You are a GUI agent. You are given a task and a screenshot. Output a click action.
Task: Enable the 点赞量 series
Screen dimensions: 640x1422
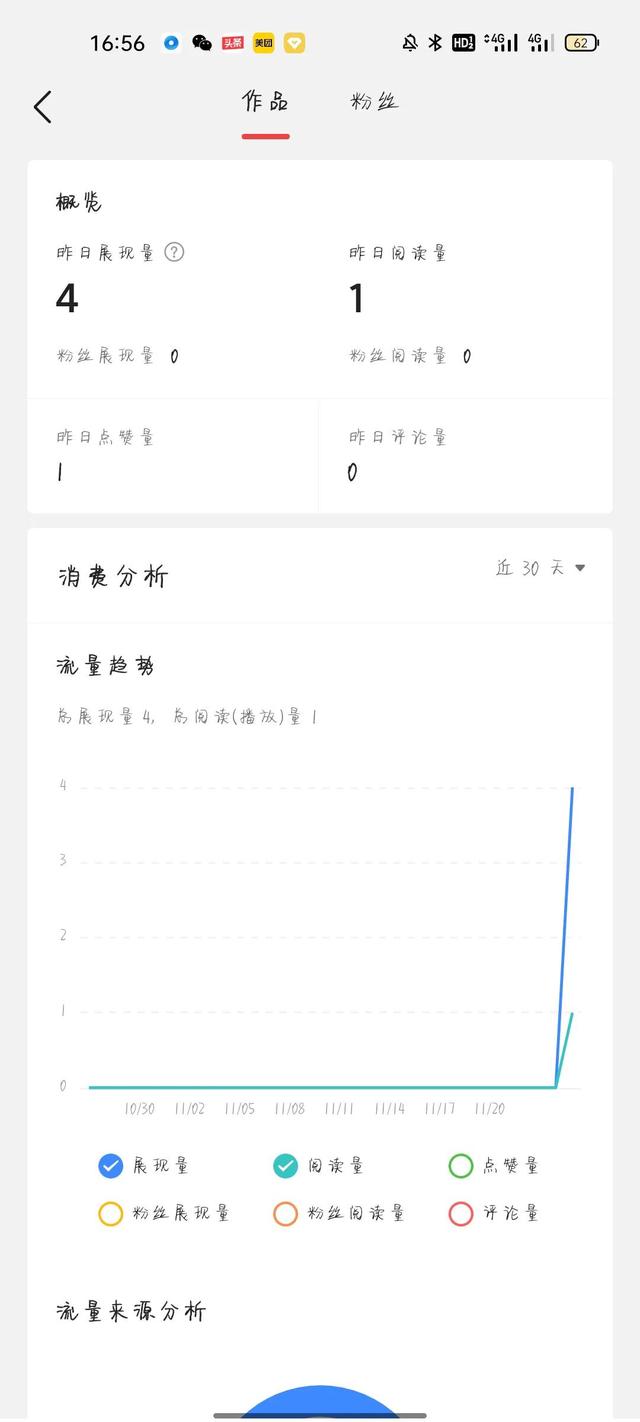pos(461,1166)
